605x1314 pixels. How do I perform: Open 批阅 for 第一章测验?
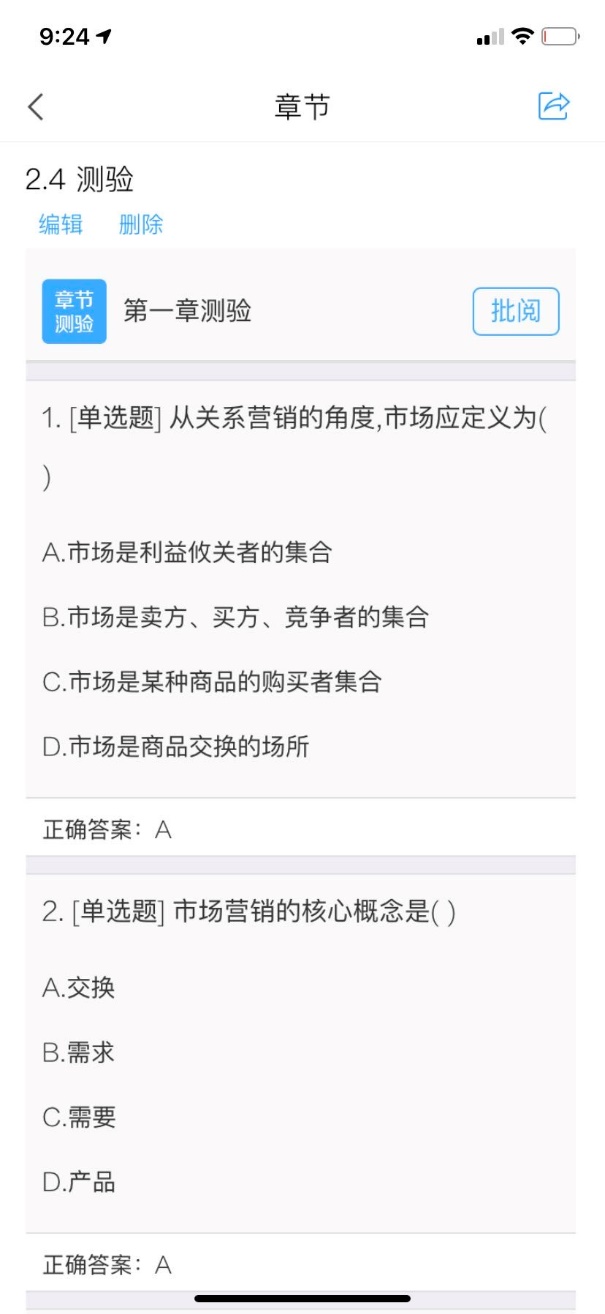(516, 311)
